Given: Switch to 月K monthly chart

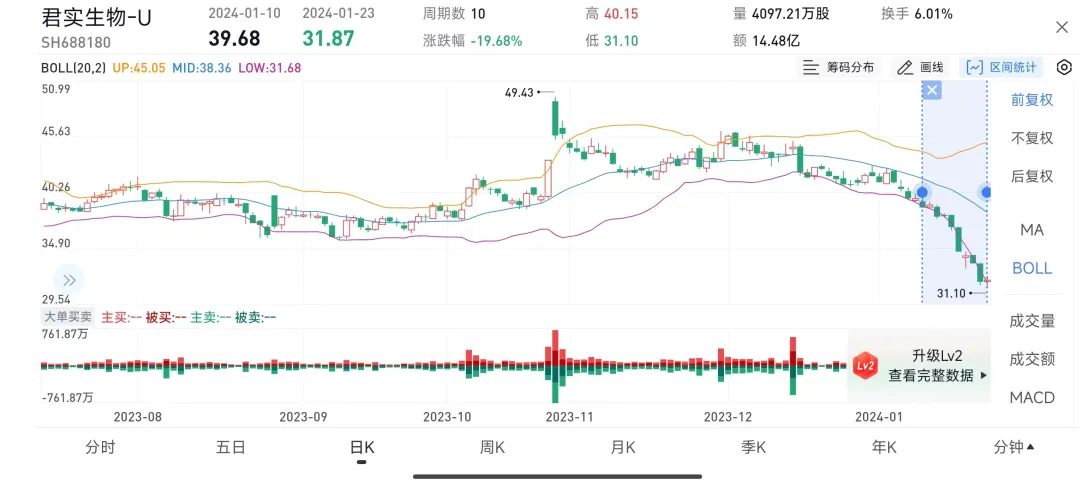Looking at the screenshot, I should (x=623, y=447).
